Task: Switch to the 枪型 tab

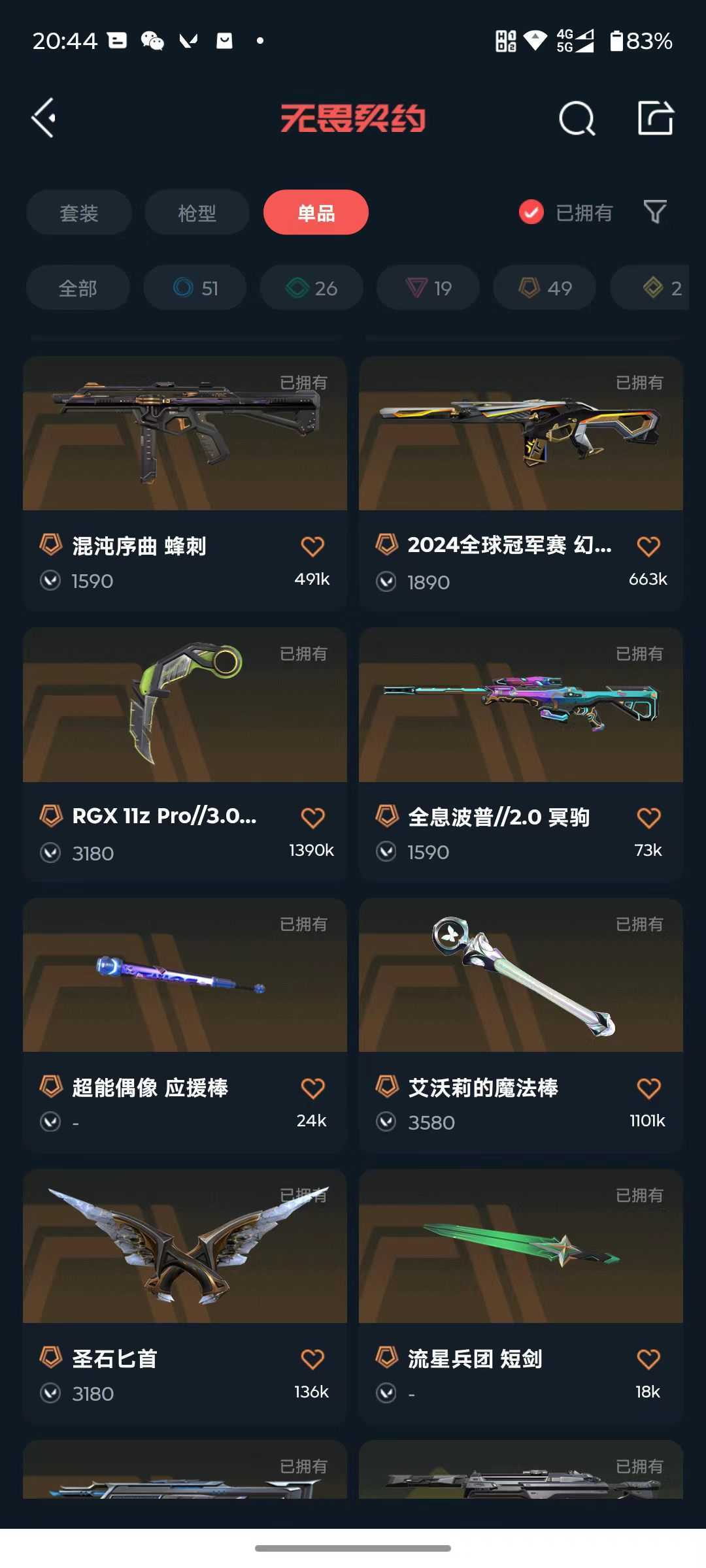Action: [x=197, y=212]
